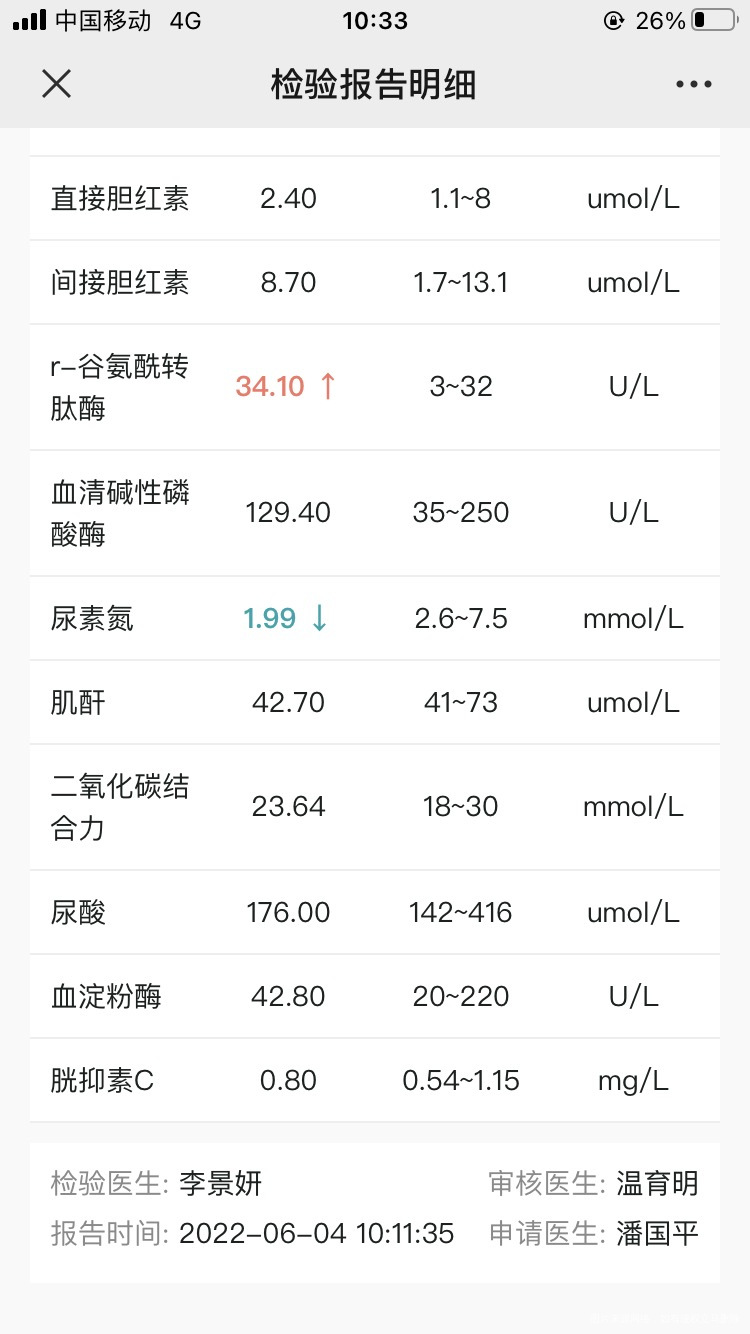Select the 胱抑素C result row

pyautogui.click(x=375, y=1080)
